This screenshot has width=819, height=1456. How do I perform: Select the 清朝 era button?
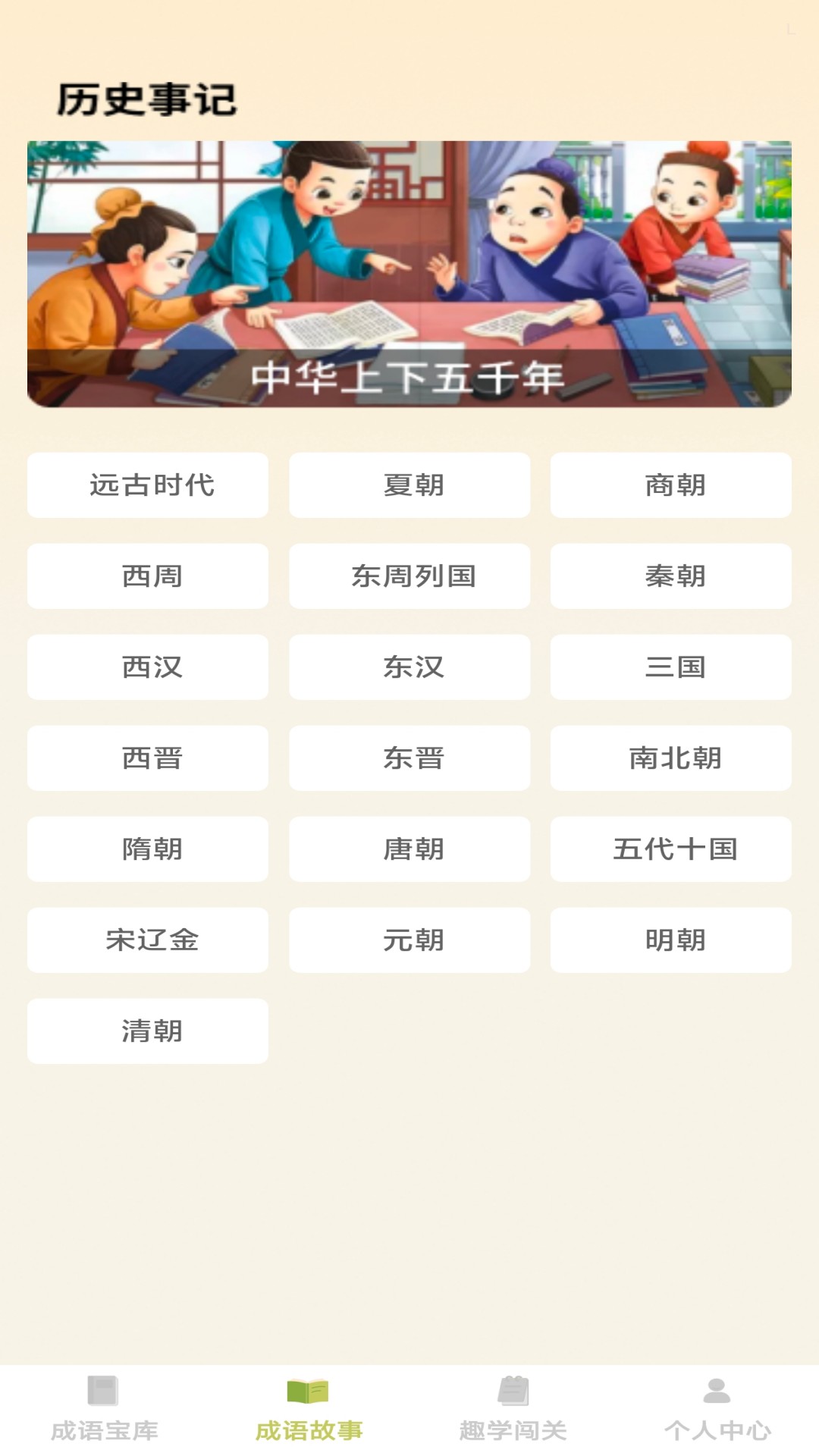147,1031
